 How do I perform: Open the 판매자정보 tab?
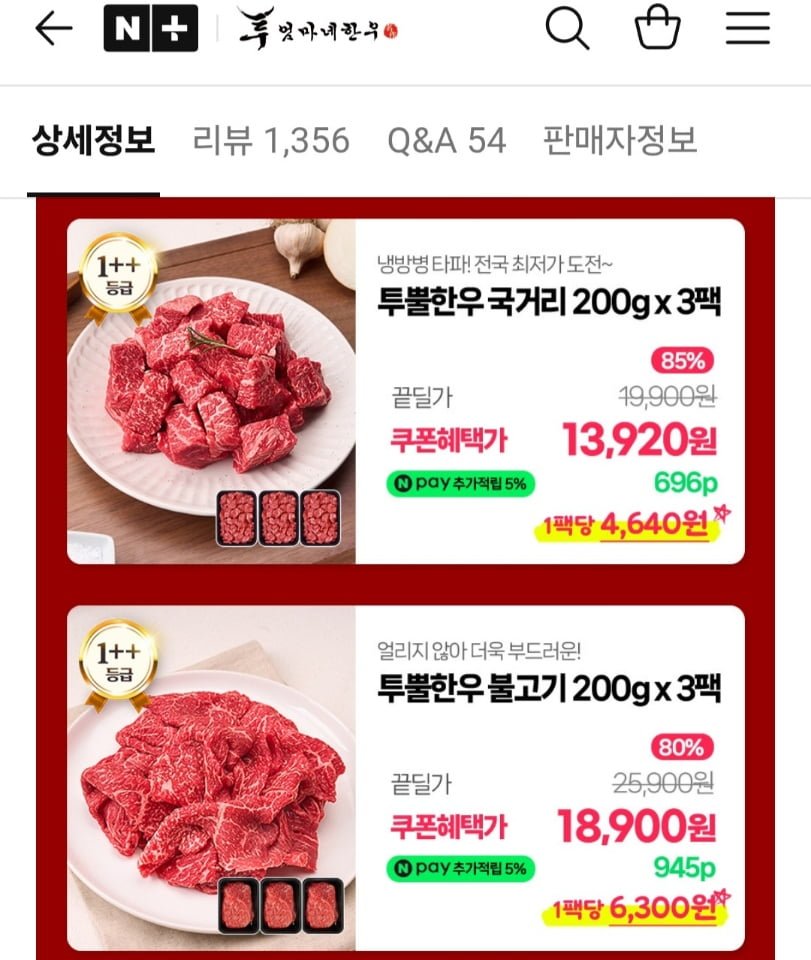[x=620, y=141]
